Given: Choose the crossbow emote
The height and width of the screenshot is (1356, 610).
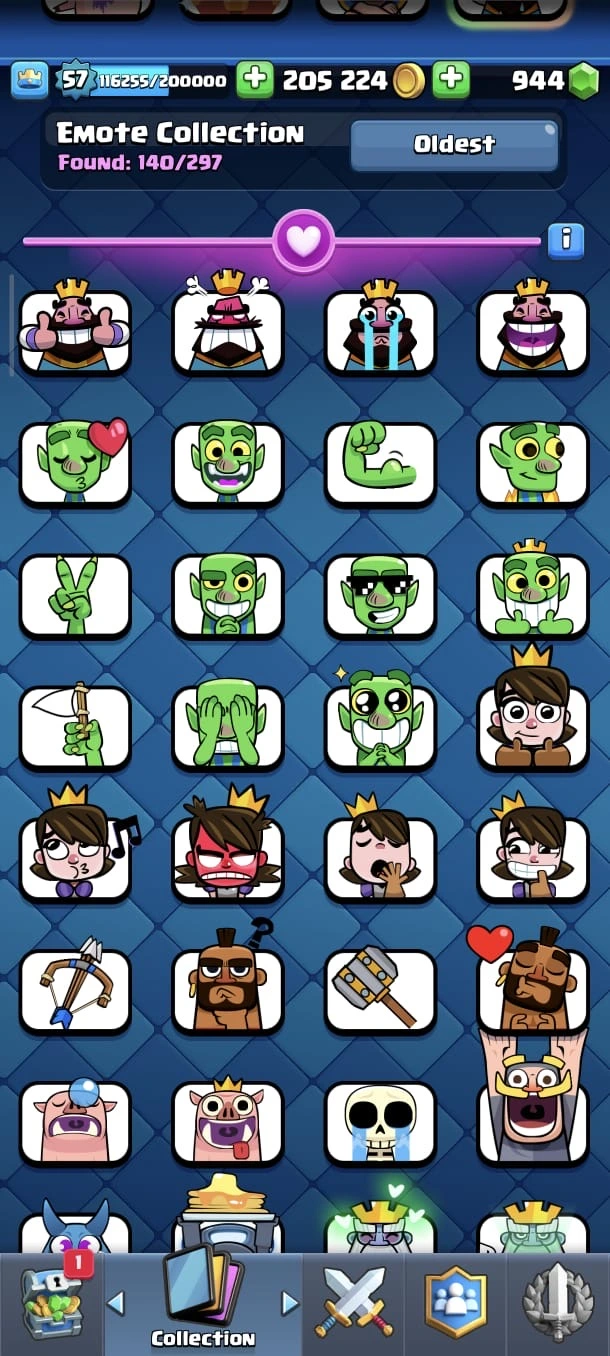Looking at the screenshot, I should (75, 990).
